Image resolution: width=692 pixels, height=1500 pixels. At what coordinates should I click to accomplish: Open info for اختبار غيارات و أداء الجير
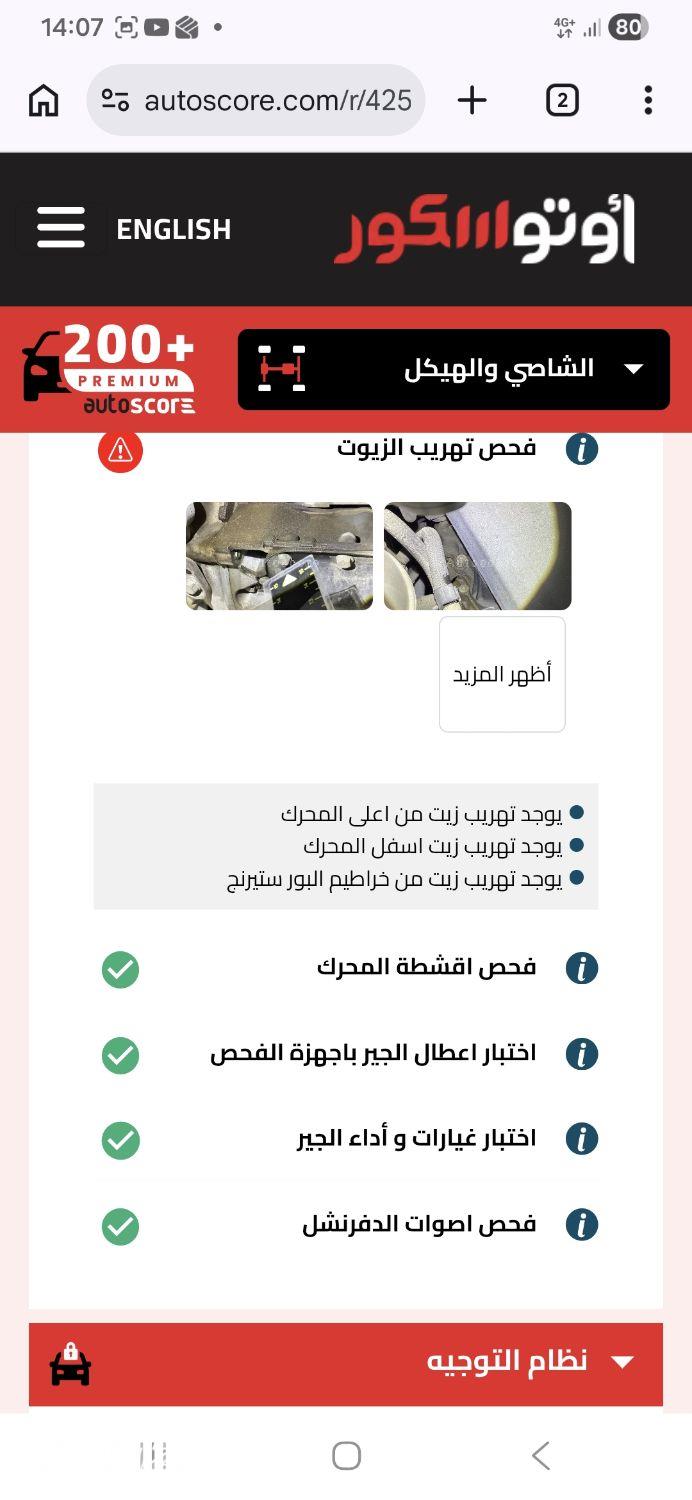click(581, 1139)
